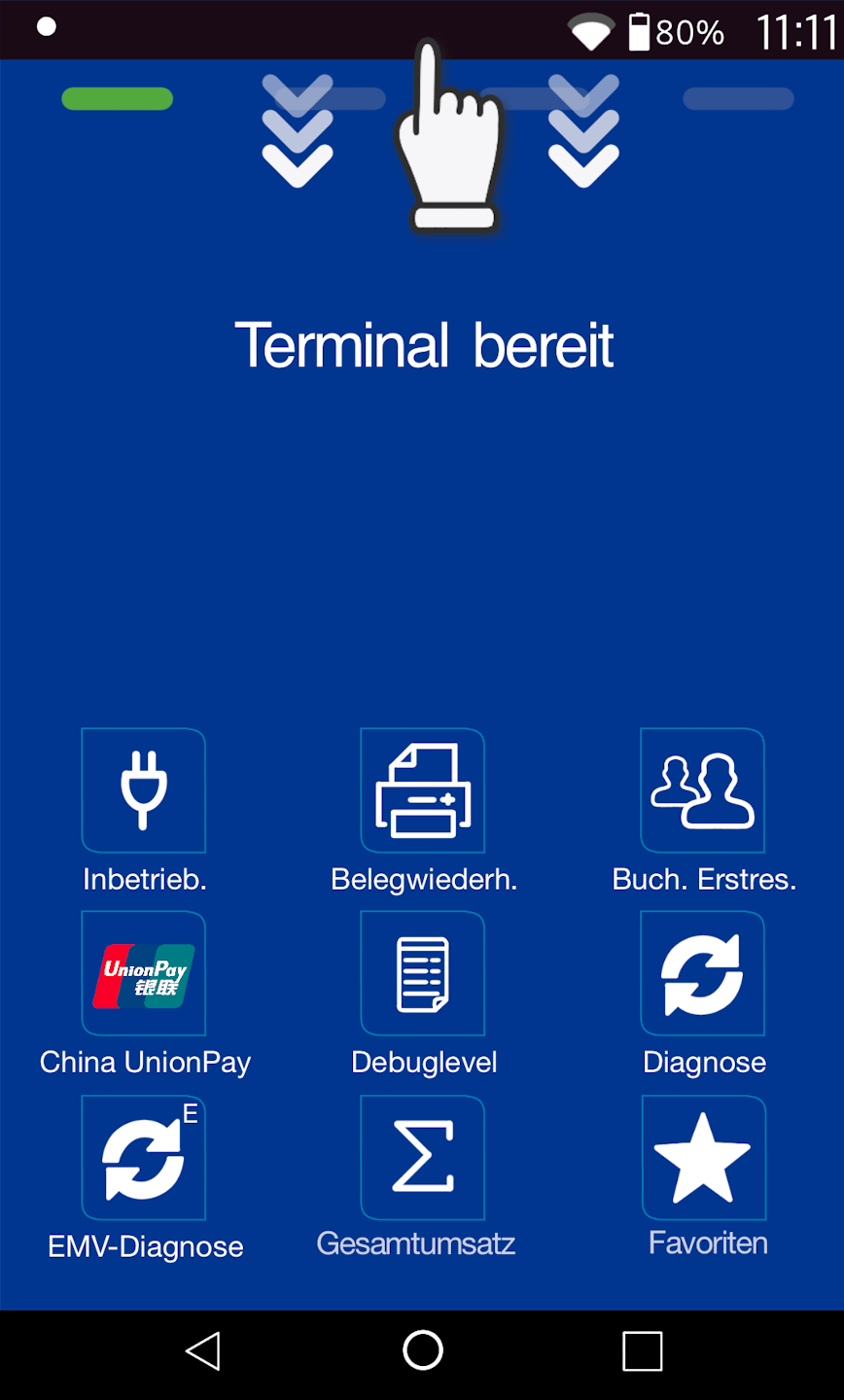Open Belegwiederh. receipt reprint

click(423, 790)
